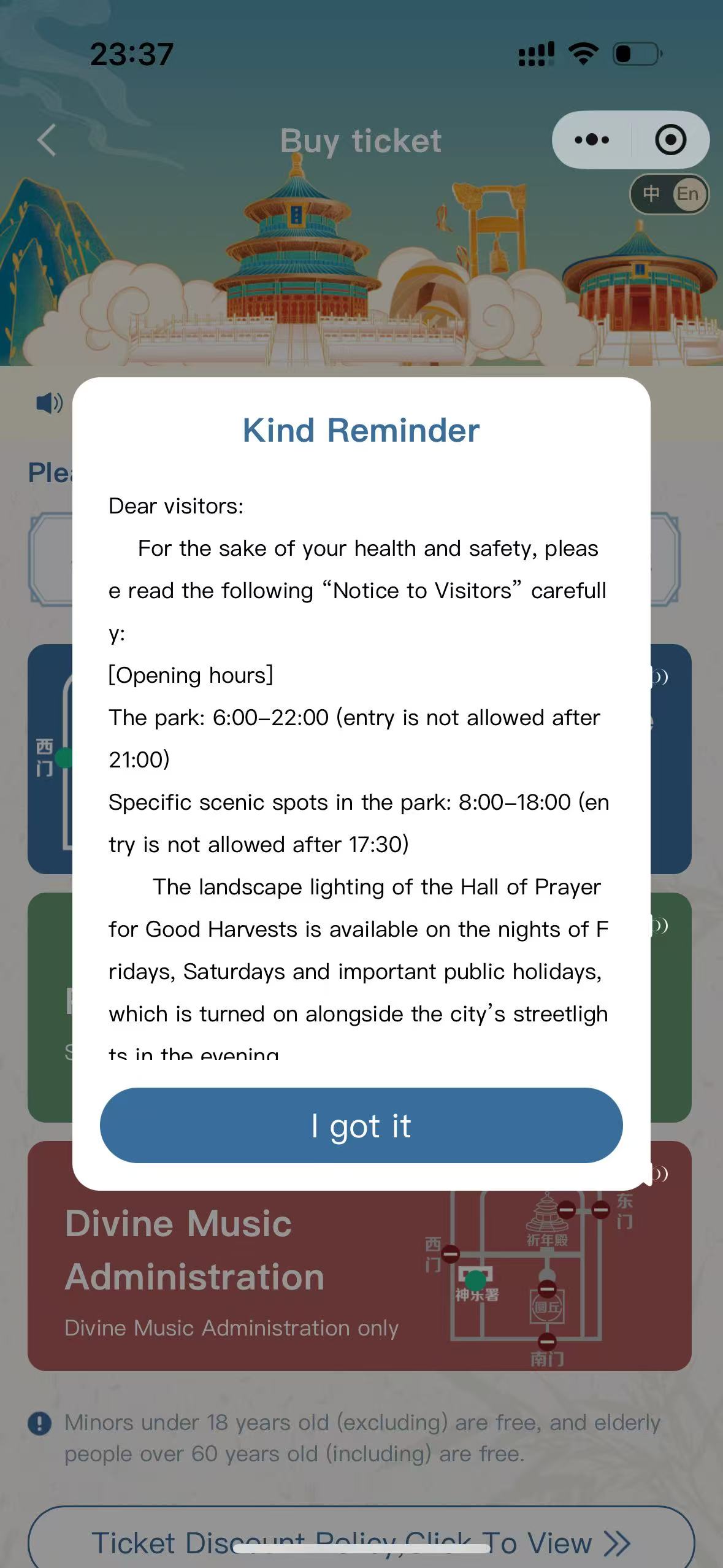Viewport: 723px width, 1568px height.
Task: Confirm the reminder with I got it
Action: click(361, 1125)
